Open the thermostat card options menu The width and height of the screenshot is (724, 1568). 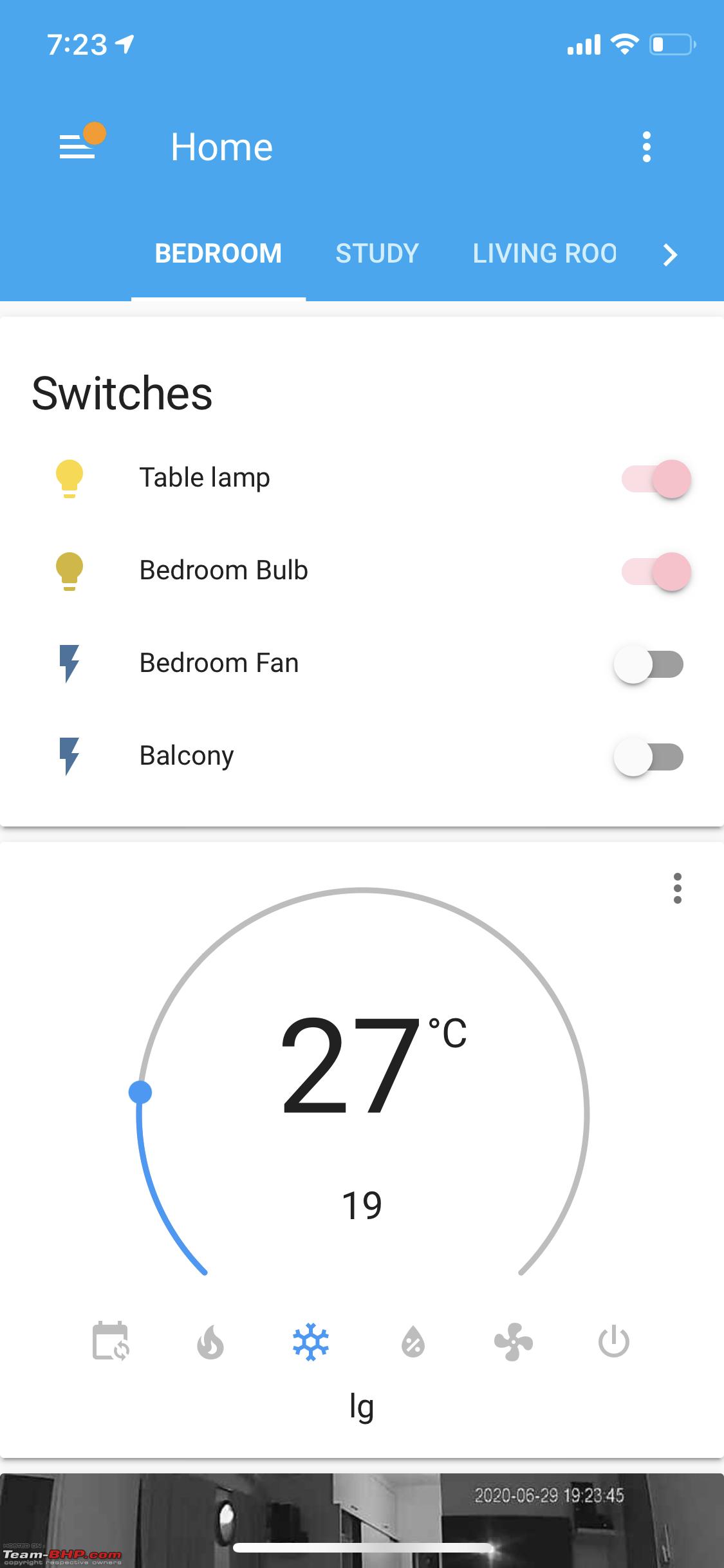677,888
